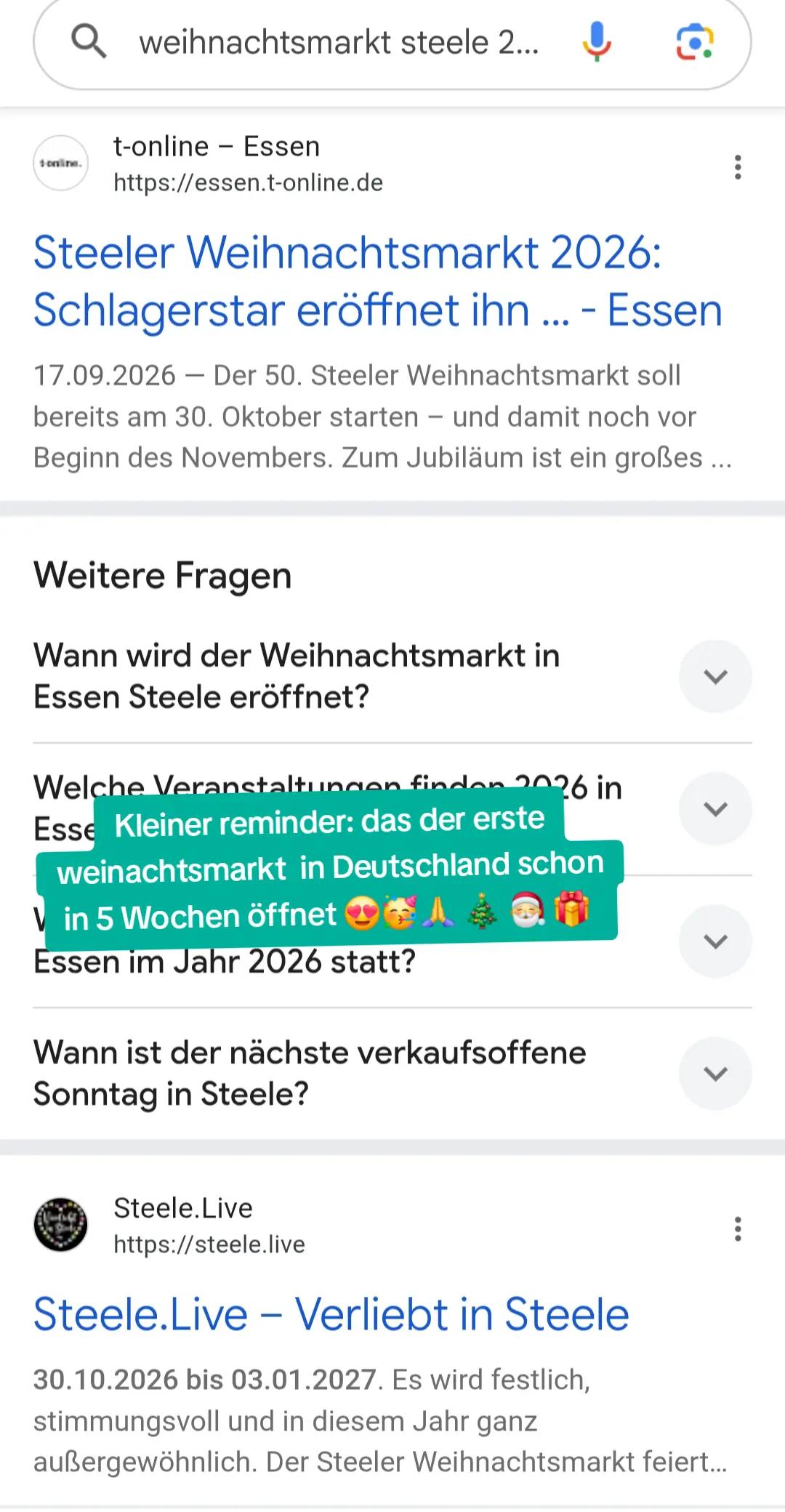Expand question ending in Essen im Jahr 2026 statt
Image resolution: width=785 pixels, height=1512 pixels.
pos(715,941)
